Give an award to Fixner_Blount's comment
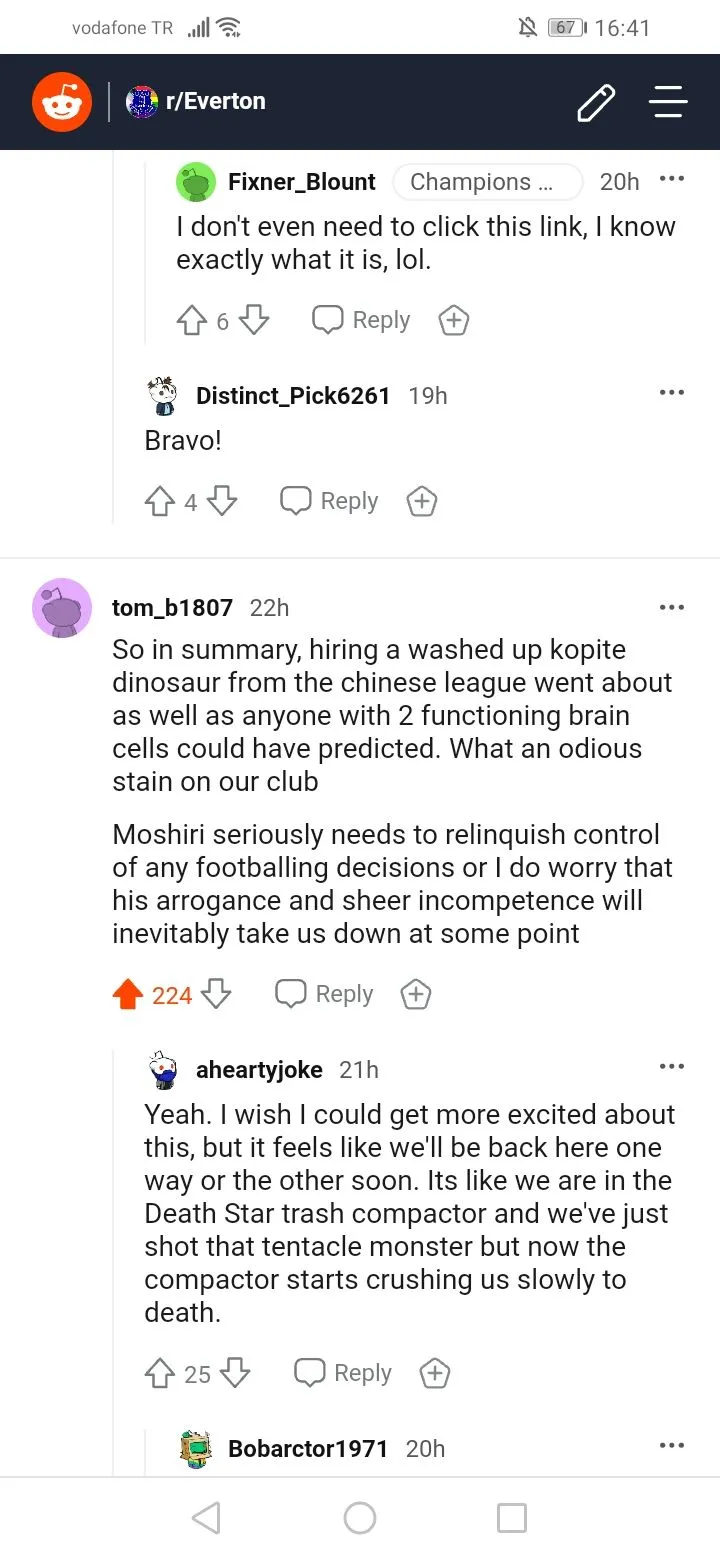This screenshot has width=720, height=1560. pyautogui.click(x=454, y=320)
